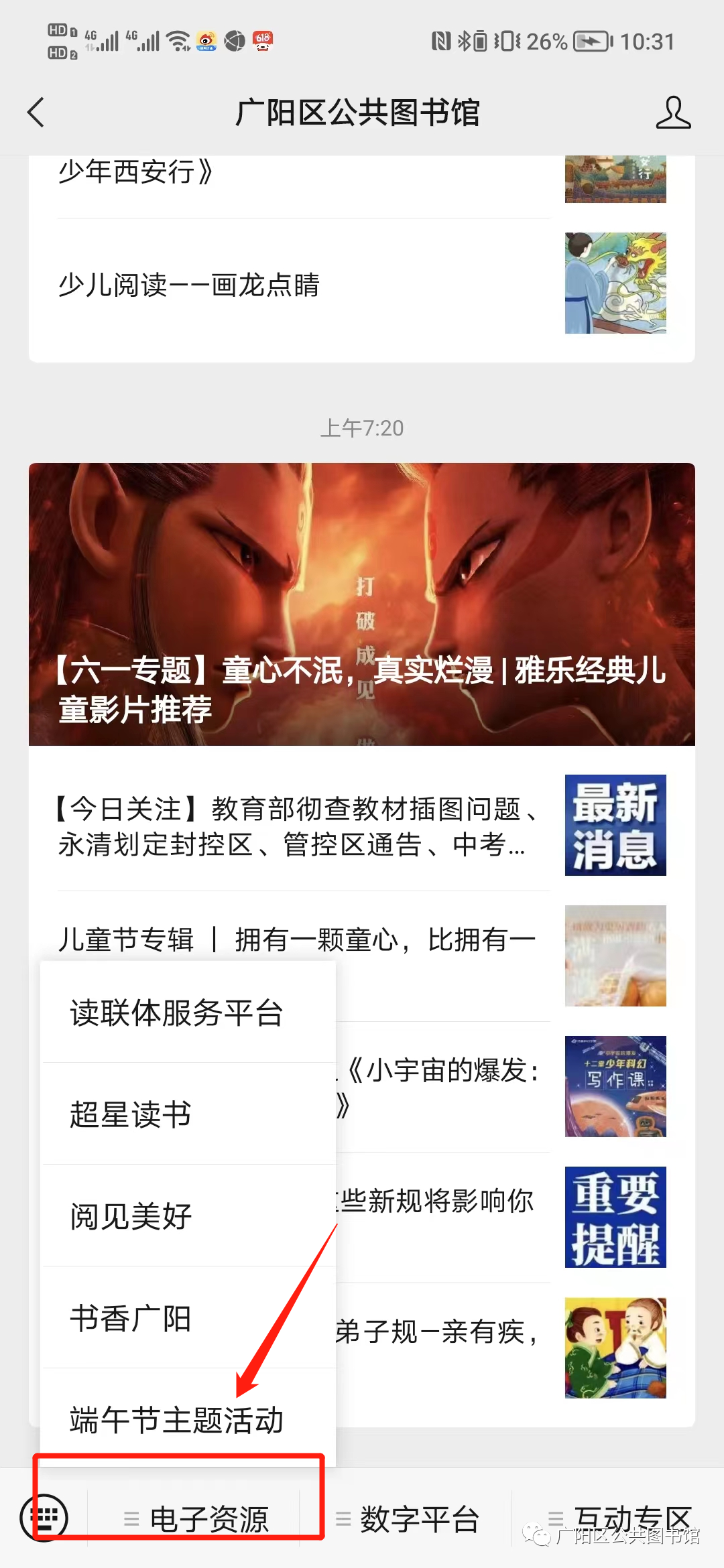Open 超星读书 from the menu

(131, 1114)
